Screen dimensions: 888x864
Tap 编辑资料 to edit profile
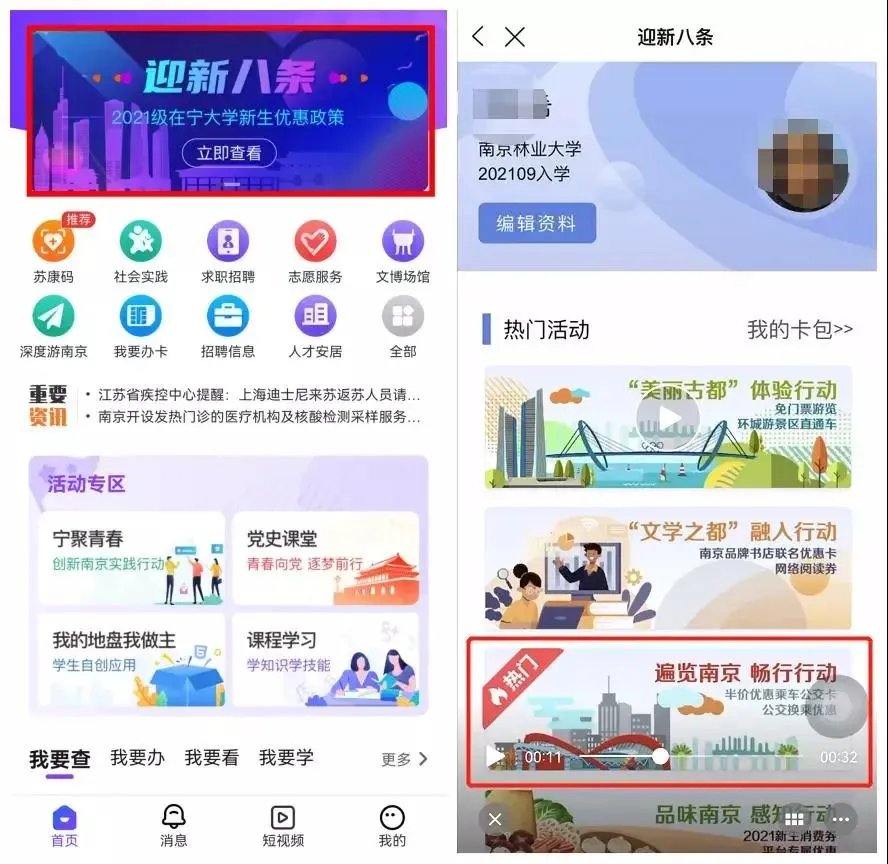click(537, 224)
